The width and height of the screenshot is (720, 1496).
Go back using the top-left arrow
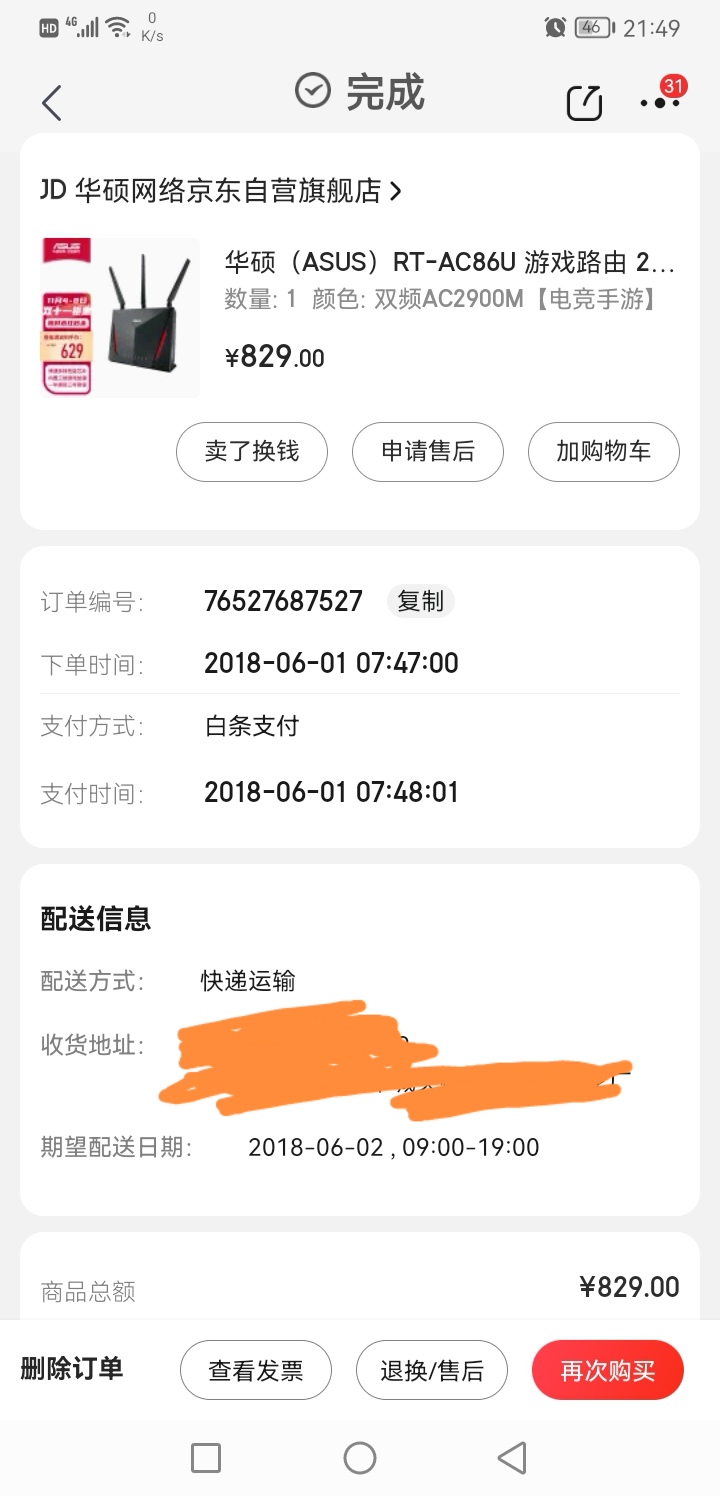pyautogui.click(x=52, y=102)
